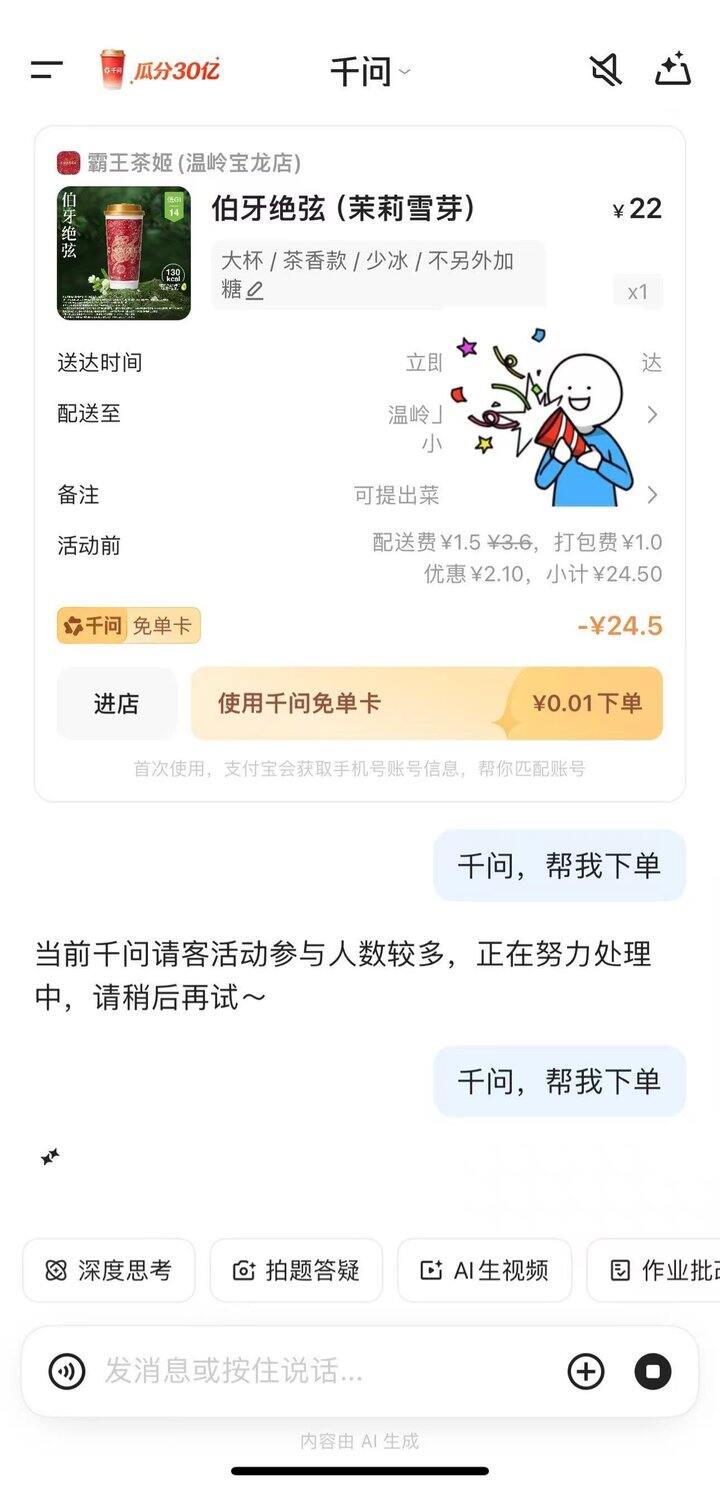This screenshot has height=1488, width=720.
Task: Open the AI生视频 video generator
Action: [484, 1270]
